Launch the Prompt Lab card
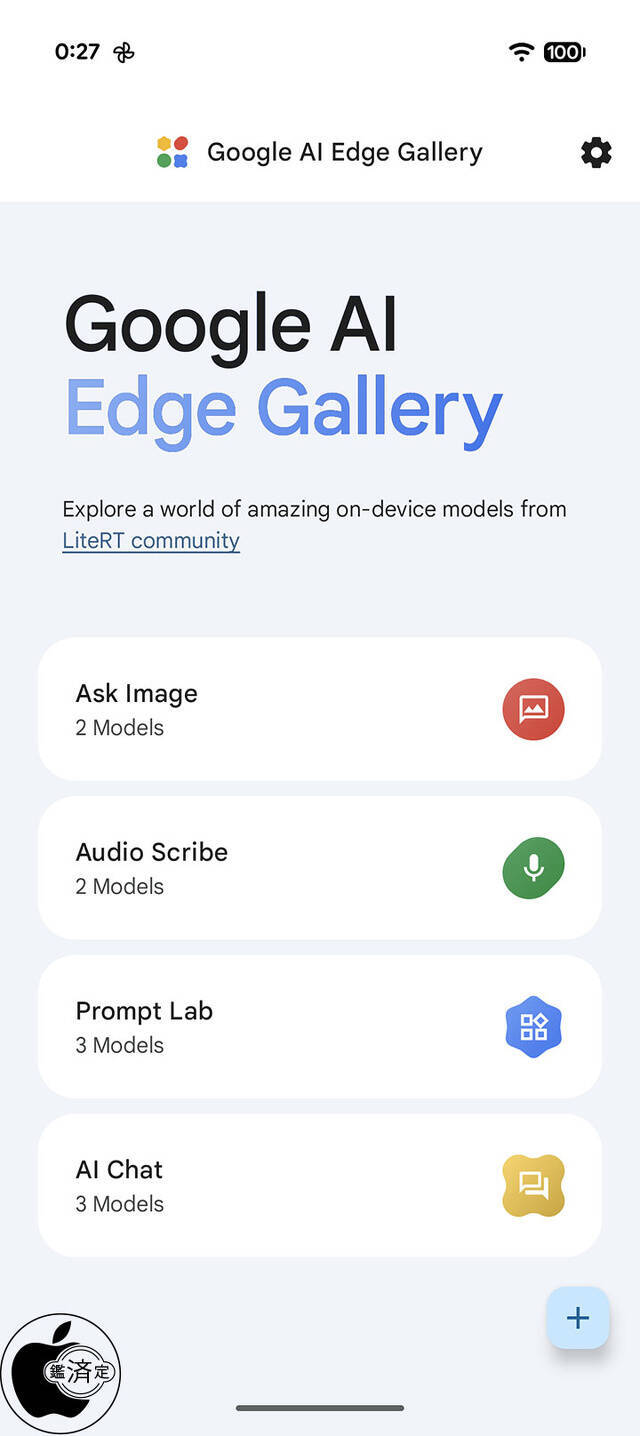The image size is (640, 1436). [x=319, y=1027]
